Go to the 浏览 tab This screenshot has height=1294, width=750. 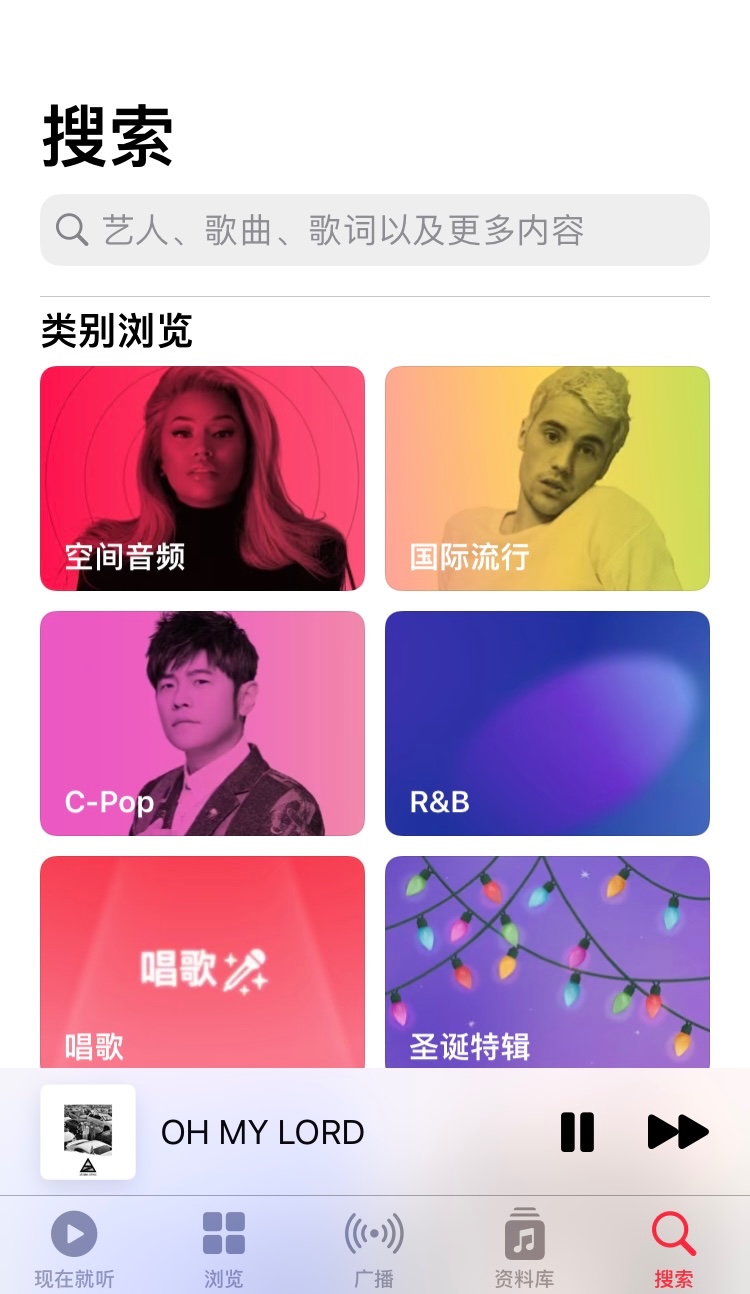pos(224,1246)
